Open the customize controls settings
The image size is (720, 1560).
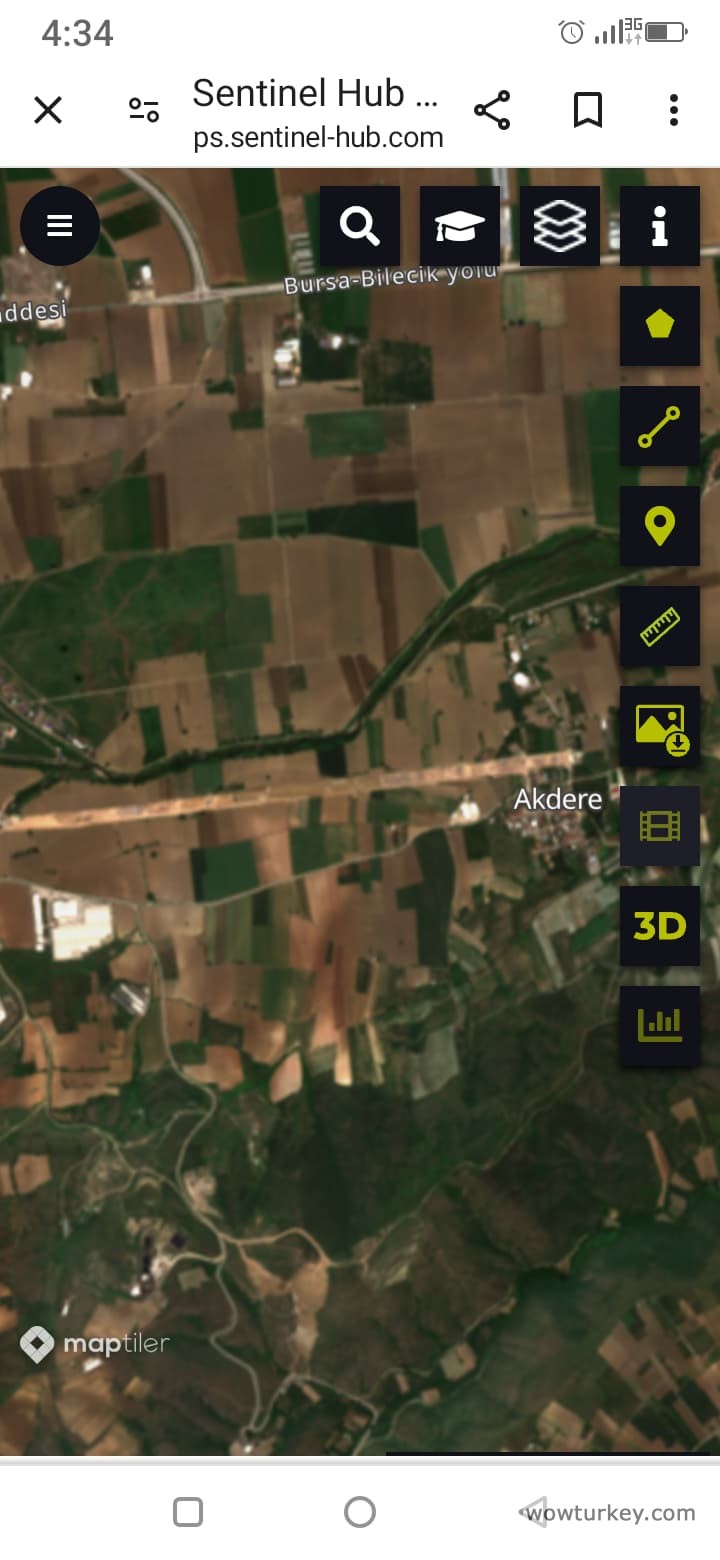point(143,110)
